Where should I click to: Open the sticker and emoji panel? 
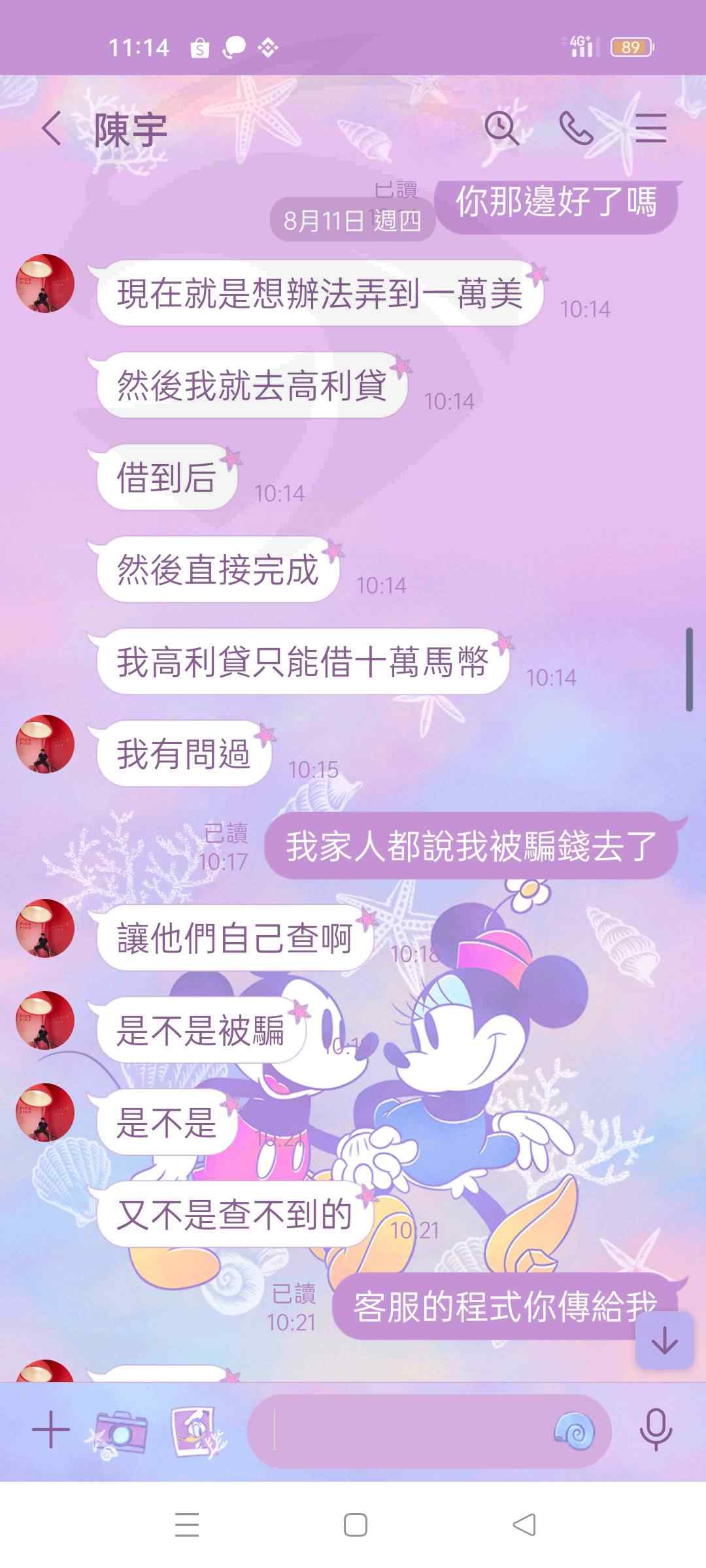[x=575, y=1431]
